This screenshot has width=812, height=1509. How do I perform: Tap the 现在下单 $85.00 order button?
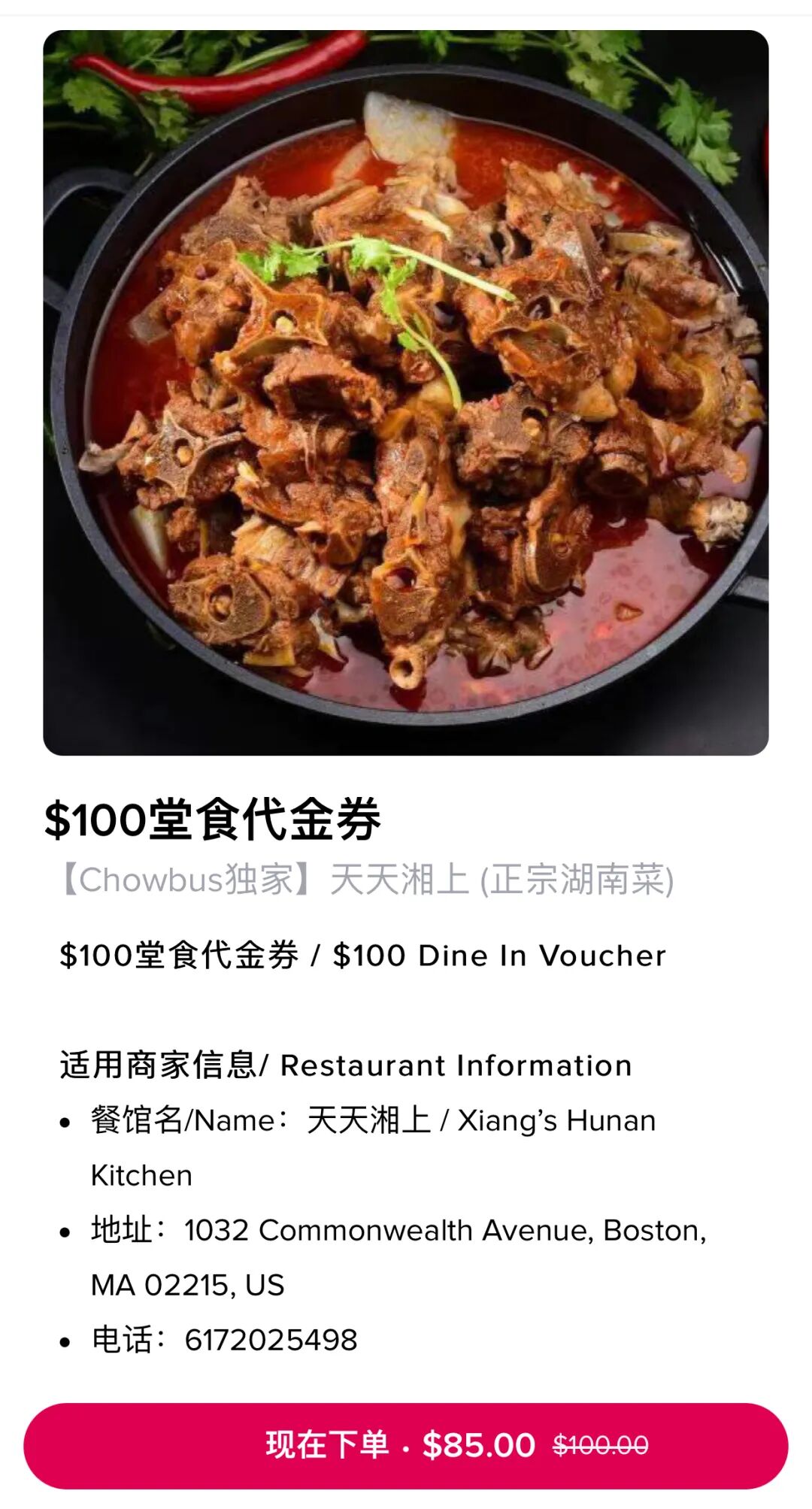[x=406, y=1445]
